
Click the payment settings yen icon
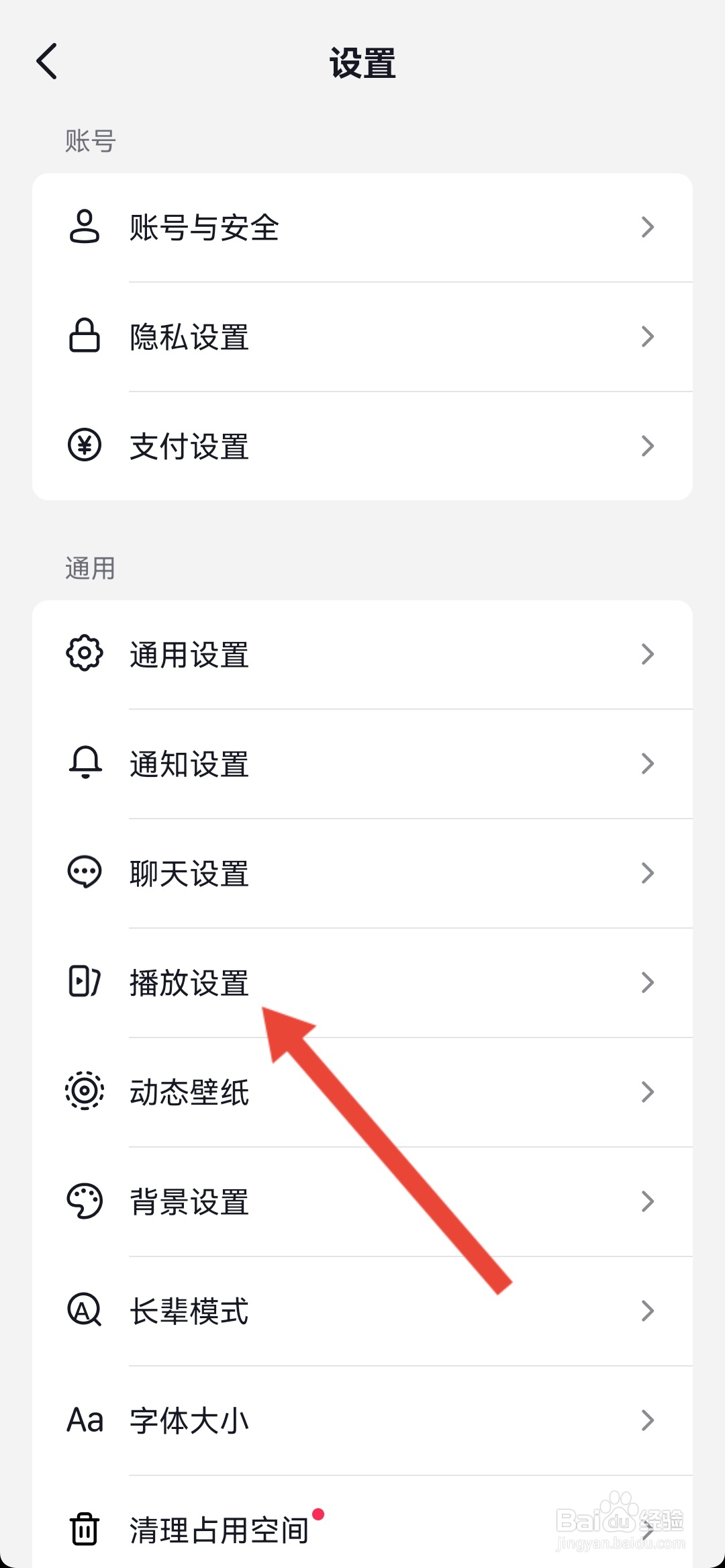85,445
